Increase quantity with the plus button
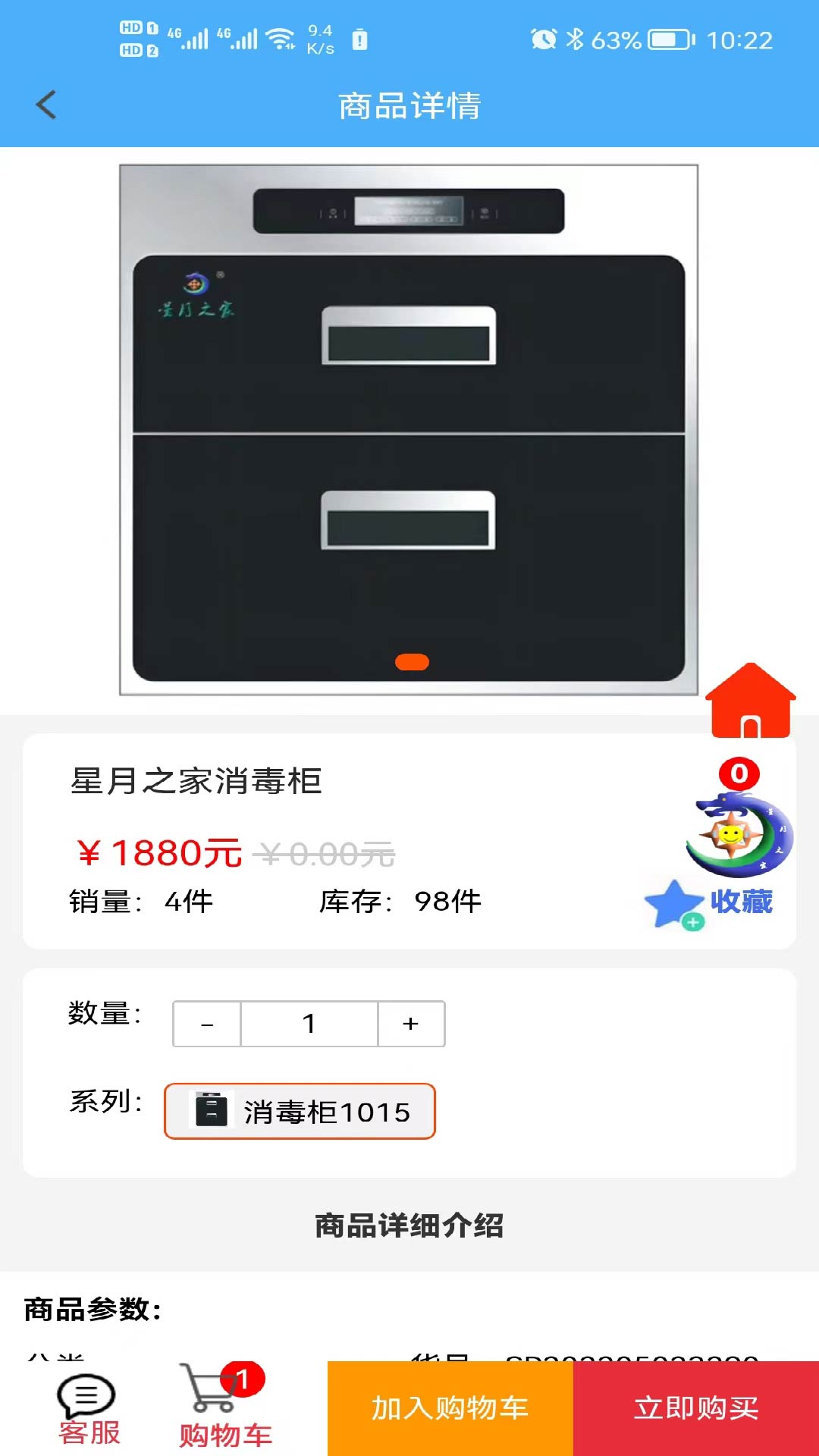The height and width of the screenshot is (1456, 819). (x=411, y=1024)
